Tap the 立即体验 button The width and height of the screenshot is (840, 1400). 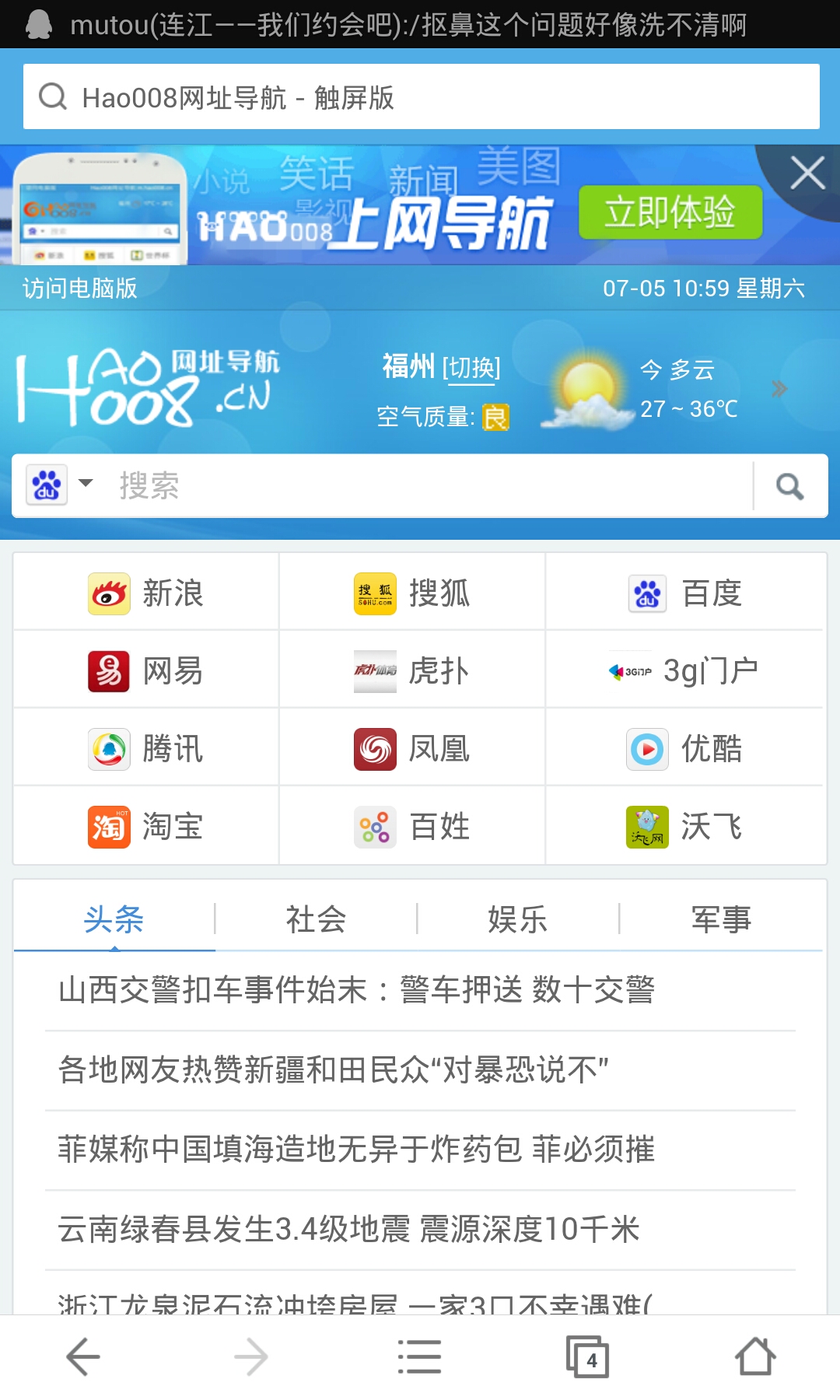pyautogui.click(x=670, y=212)
